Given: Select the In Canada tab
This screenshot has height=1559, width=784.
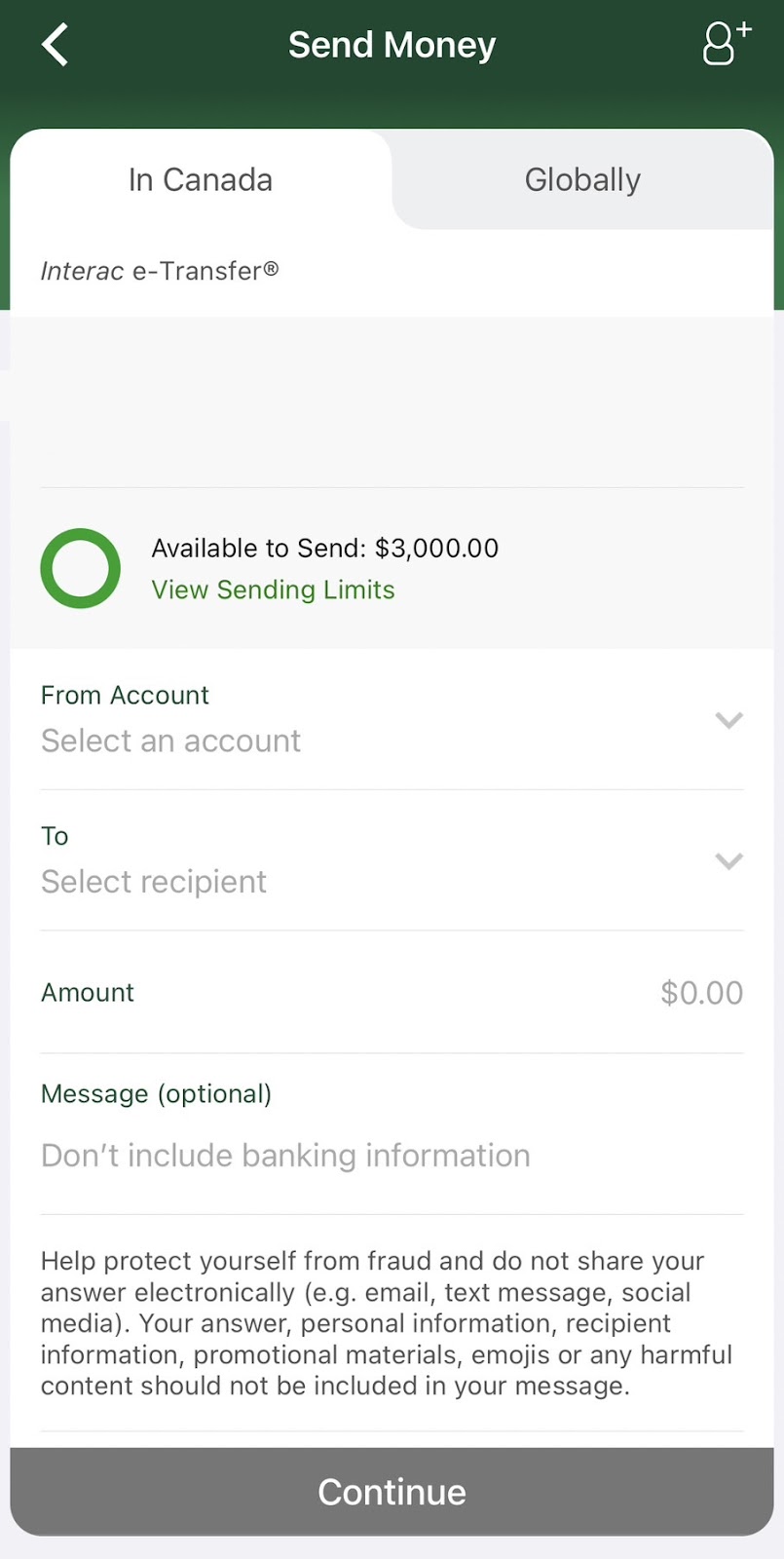Looking at the screenshot, I should pyautogui.click(x=201, y=180).
